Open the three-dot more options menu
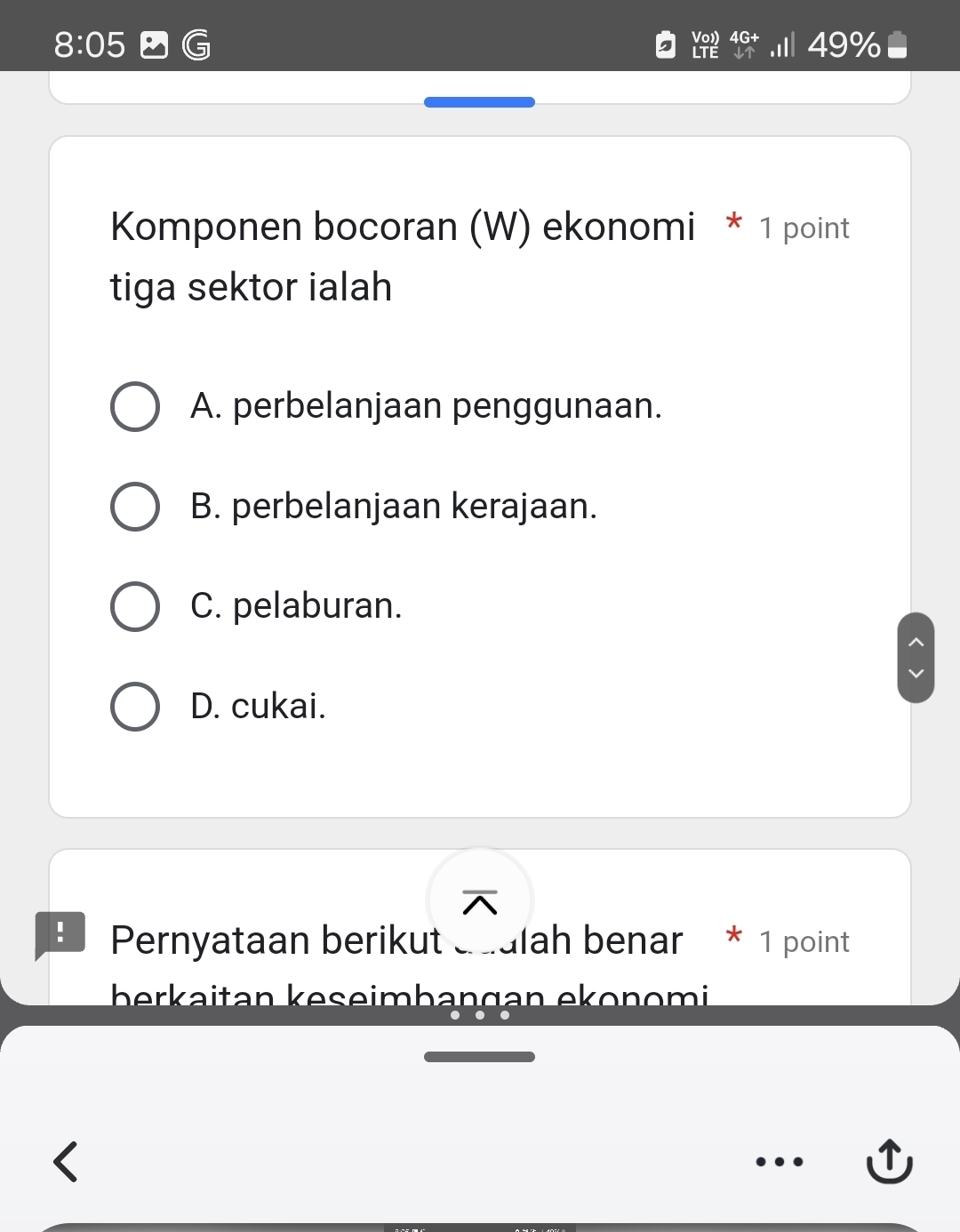Viewport: 960px width, 1232px height. click(779, 1161)
